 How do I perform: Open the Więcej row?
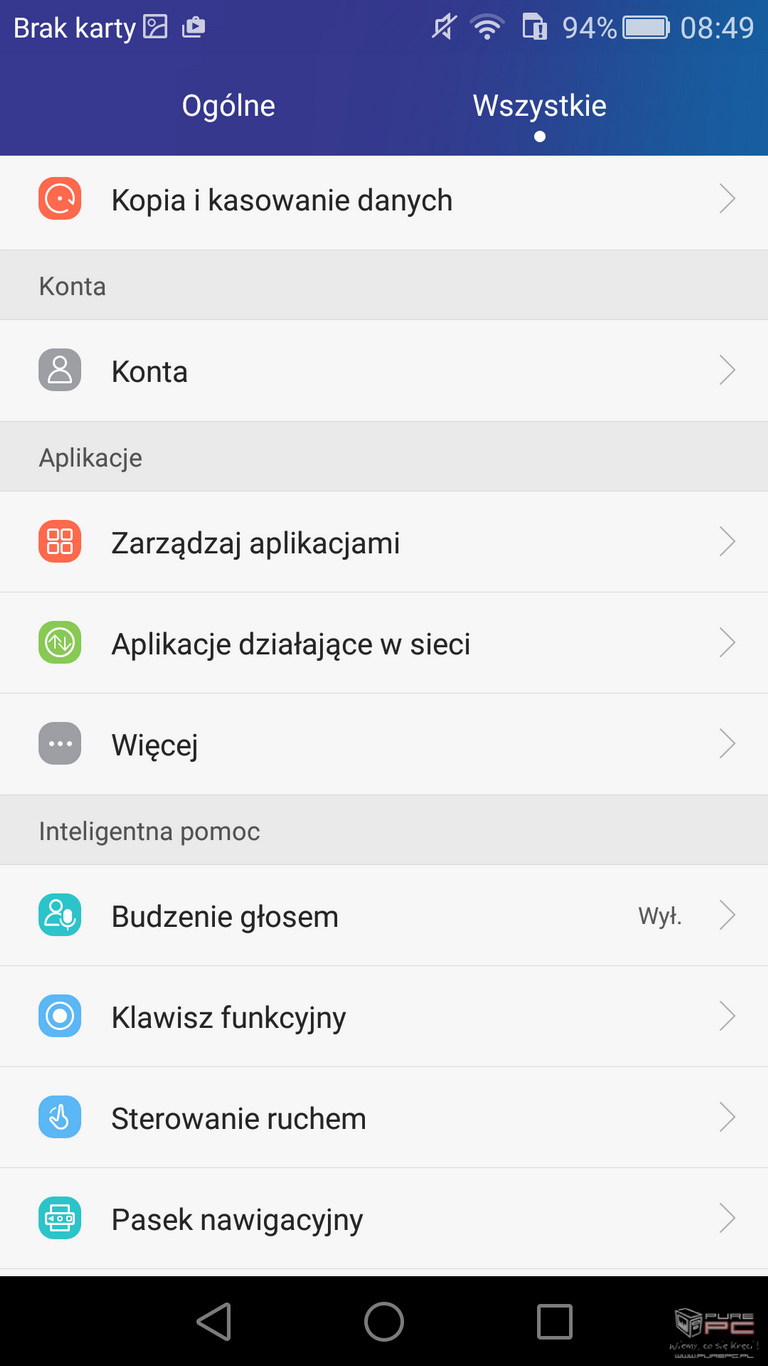coord(384,744)
